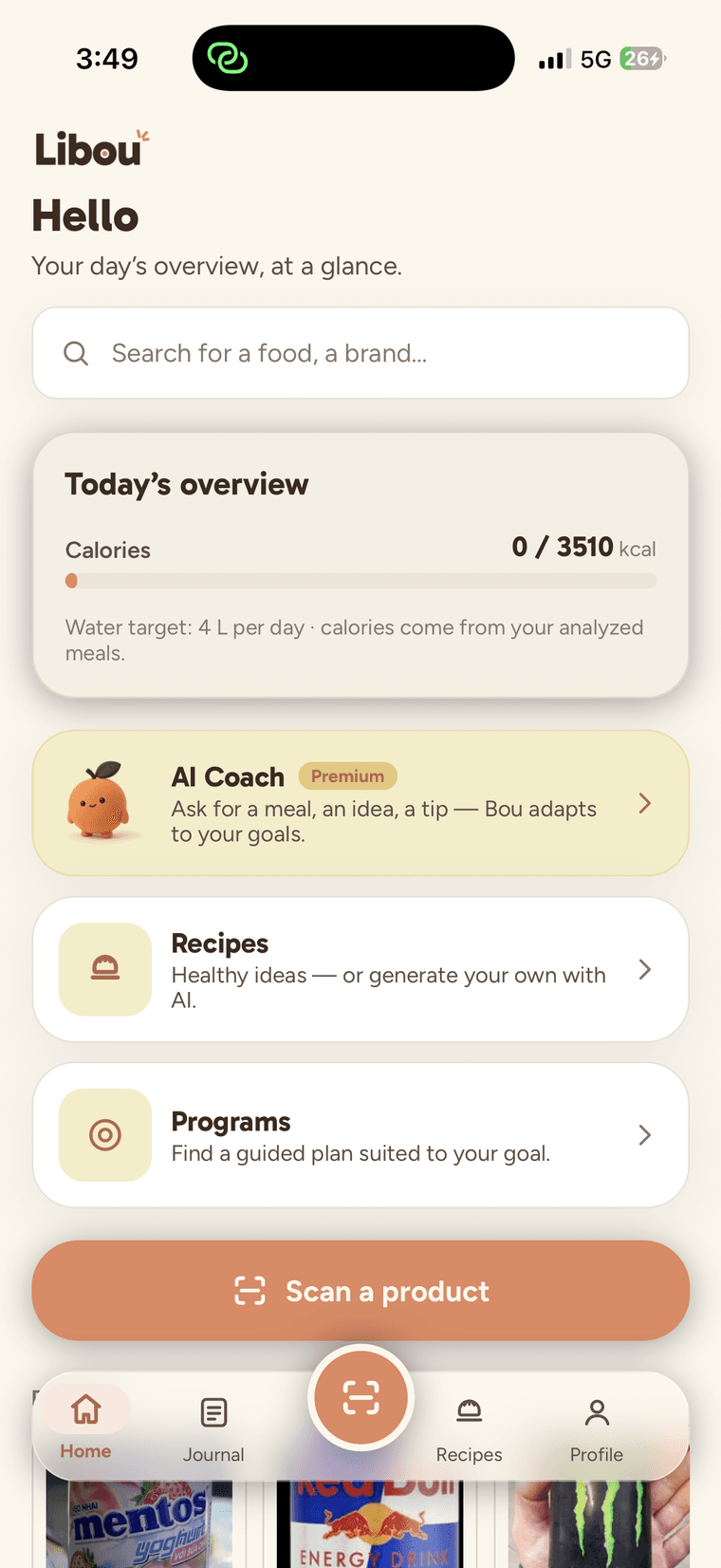Switch to the Recipes tab in bottom bar

click(x=469, y=1428)
